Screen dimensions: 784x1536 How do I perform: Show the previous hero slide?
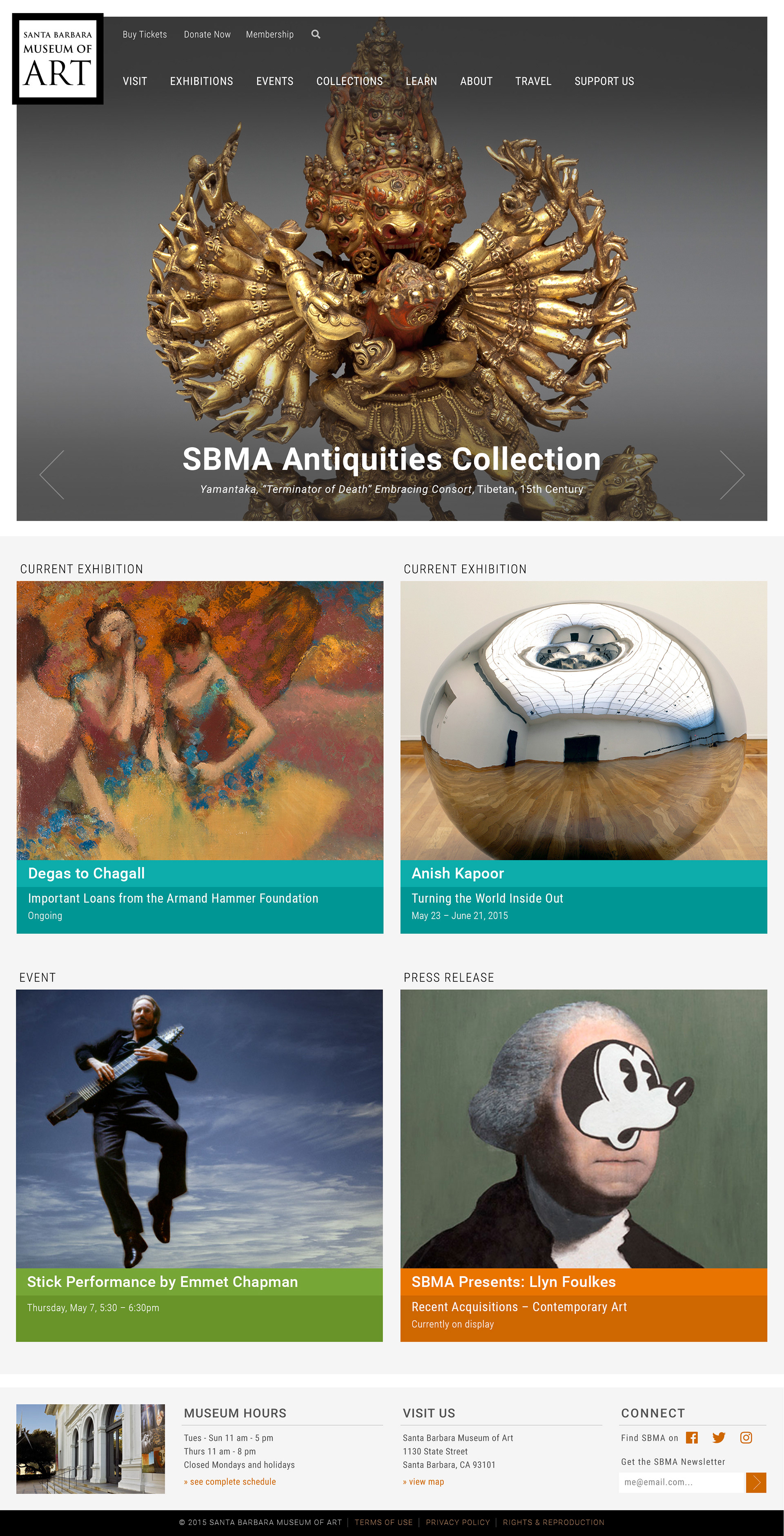point(52,475)
